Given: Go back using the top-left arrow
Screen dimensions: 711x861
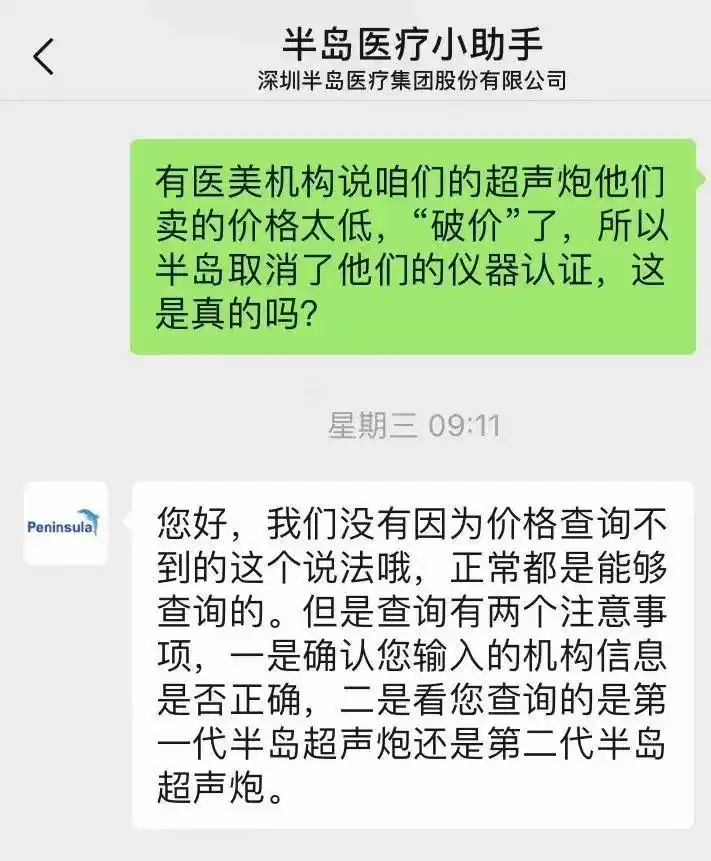Looking at the screenshot, I should (44, 57).
